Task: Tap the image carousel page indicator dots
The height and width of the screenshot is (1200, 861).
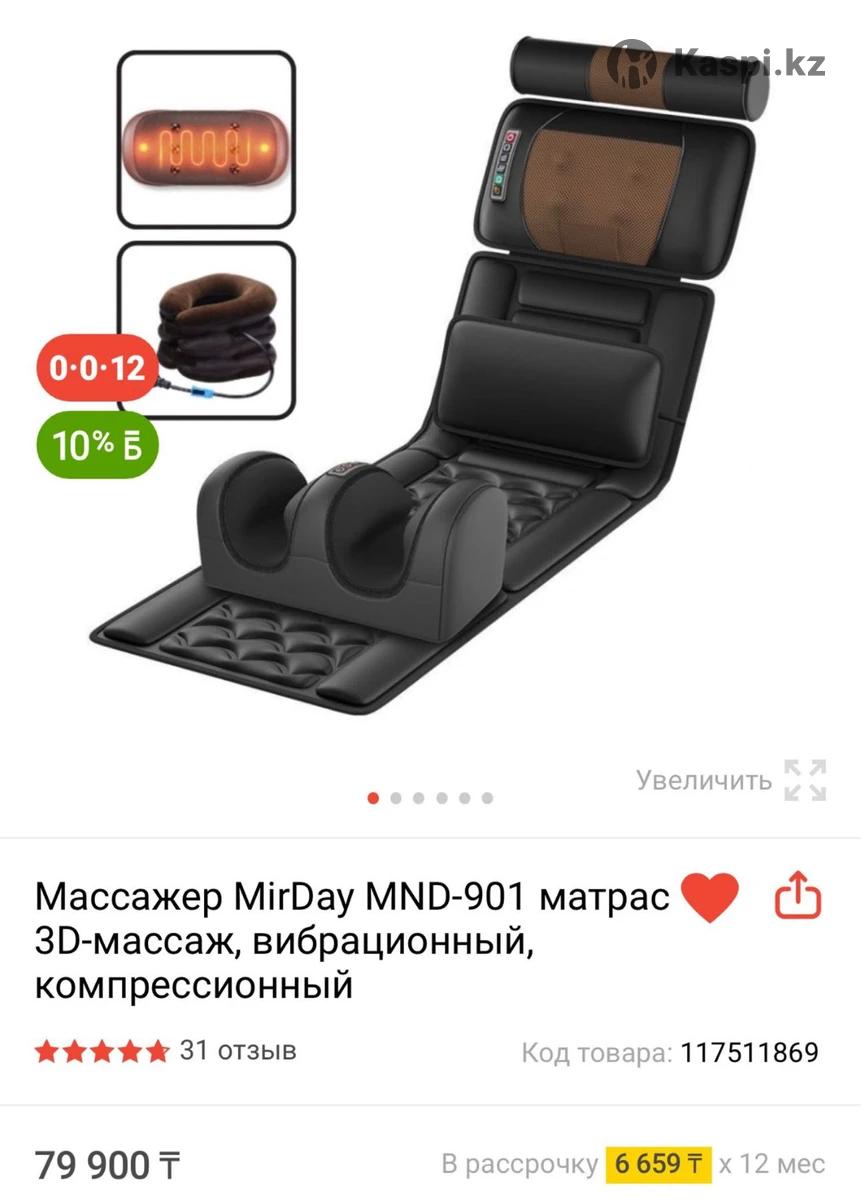Action: tap(430, 798)
